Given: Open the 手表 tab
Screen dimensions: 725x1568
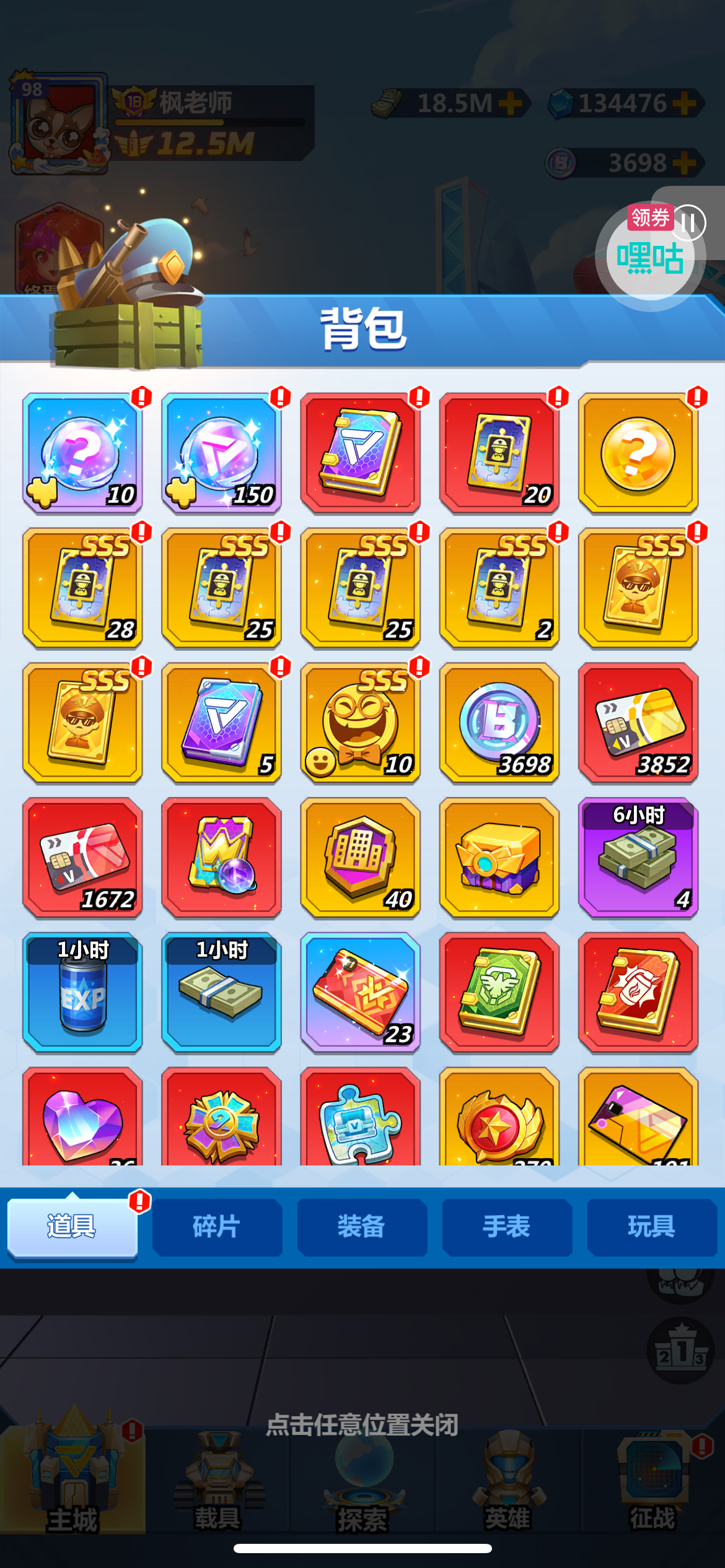Looking at the screenshot, I should (x=507, y=1227).
